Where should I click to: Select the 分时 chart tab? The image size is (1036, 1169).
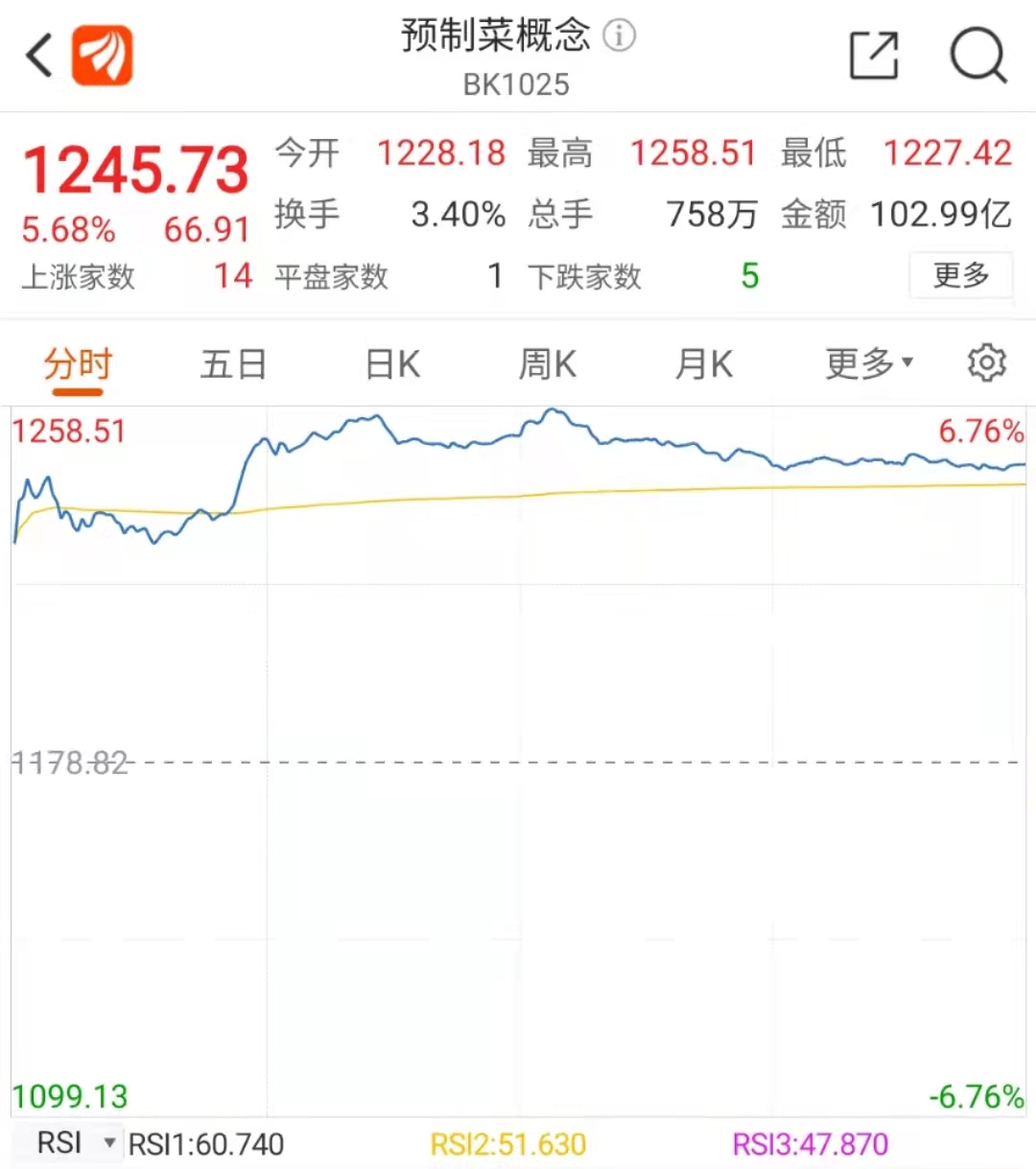[x=78, y=365]
